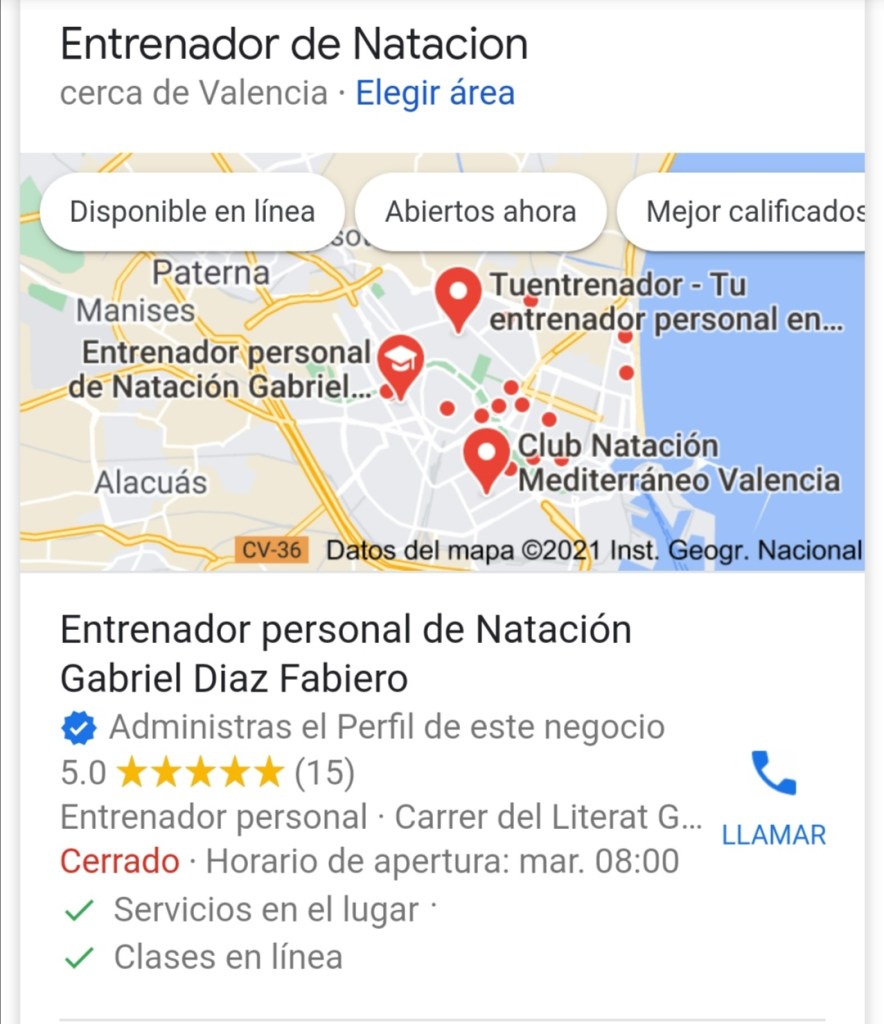Call Gabriel Diaz Fabiero with LLAMAR

point(773,797)
